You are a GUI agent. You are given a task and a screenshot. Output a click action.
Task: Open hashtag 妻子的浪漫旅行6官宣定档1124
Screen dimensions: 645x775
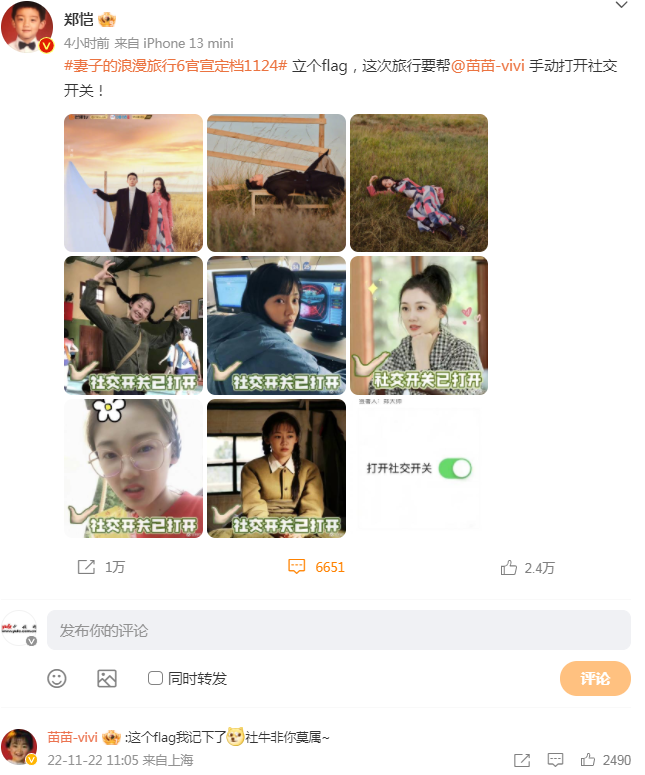(175, 66)
